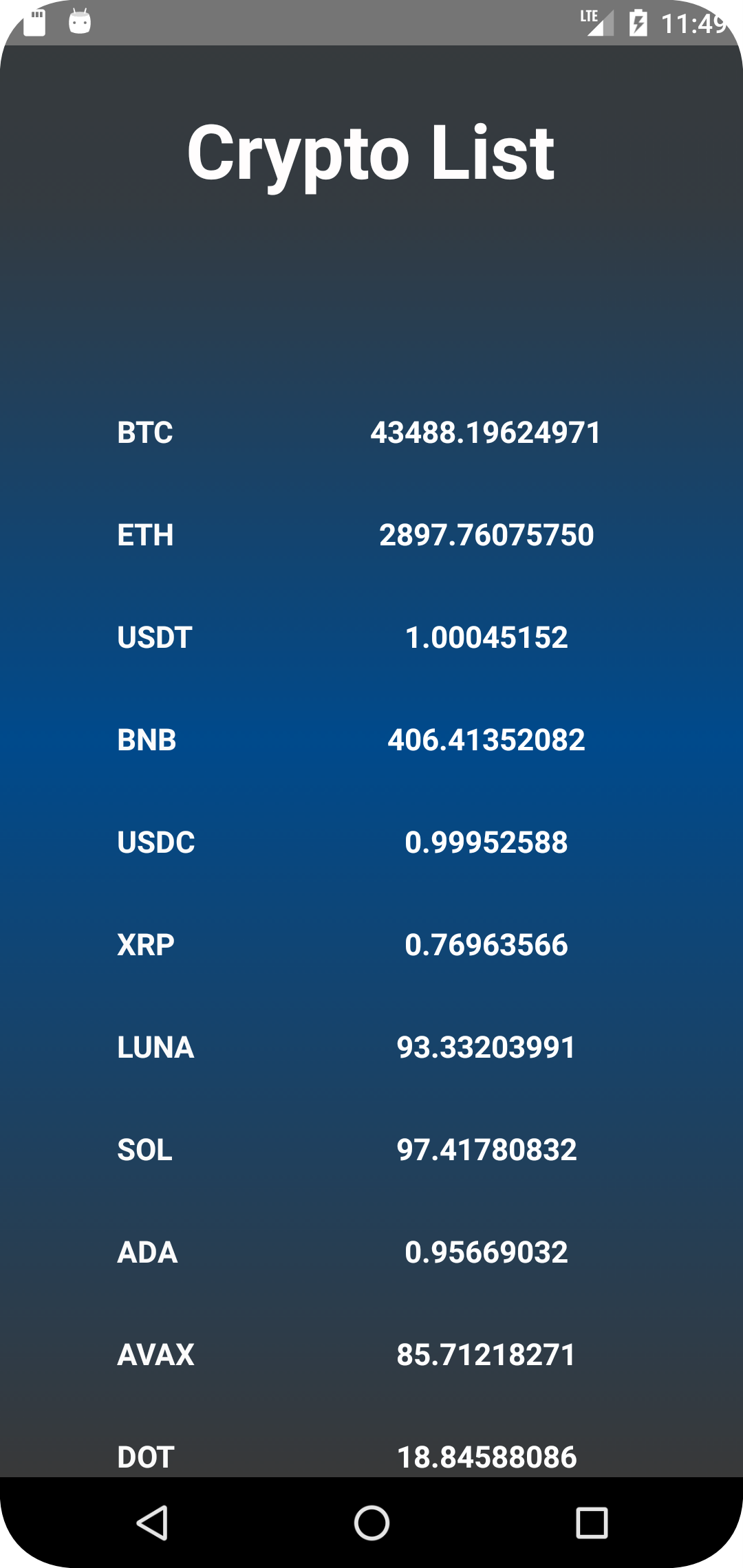
Task: Go back using the system back button
Action: (x=152, y=1523)
